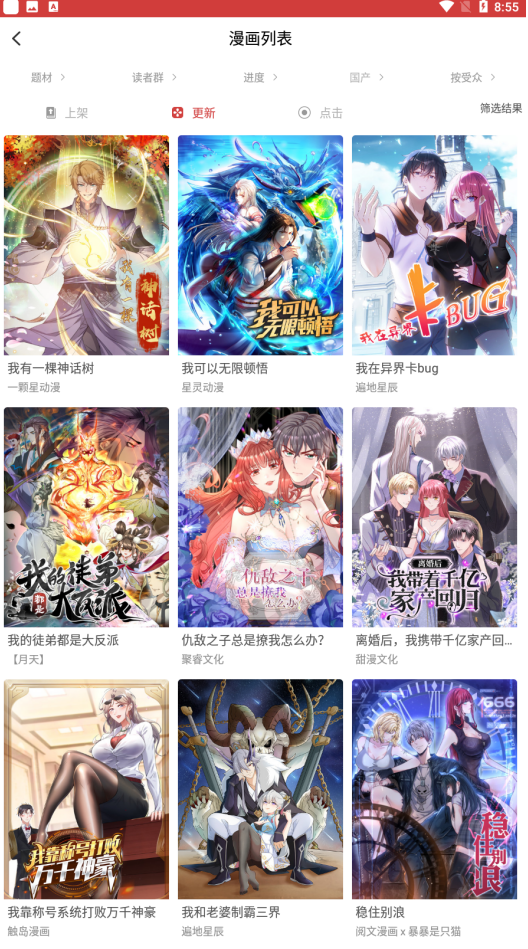Open the 进度 filter dropdown
Screen dimensions: 528x949
tap(260, 77)
